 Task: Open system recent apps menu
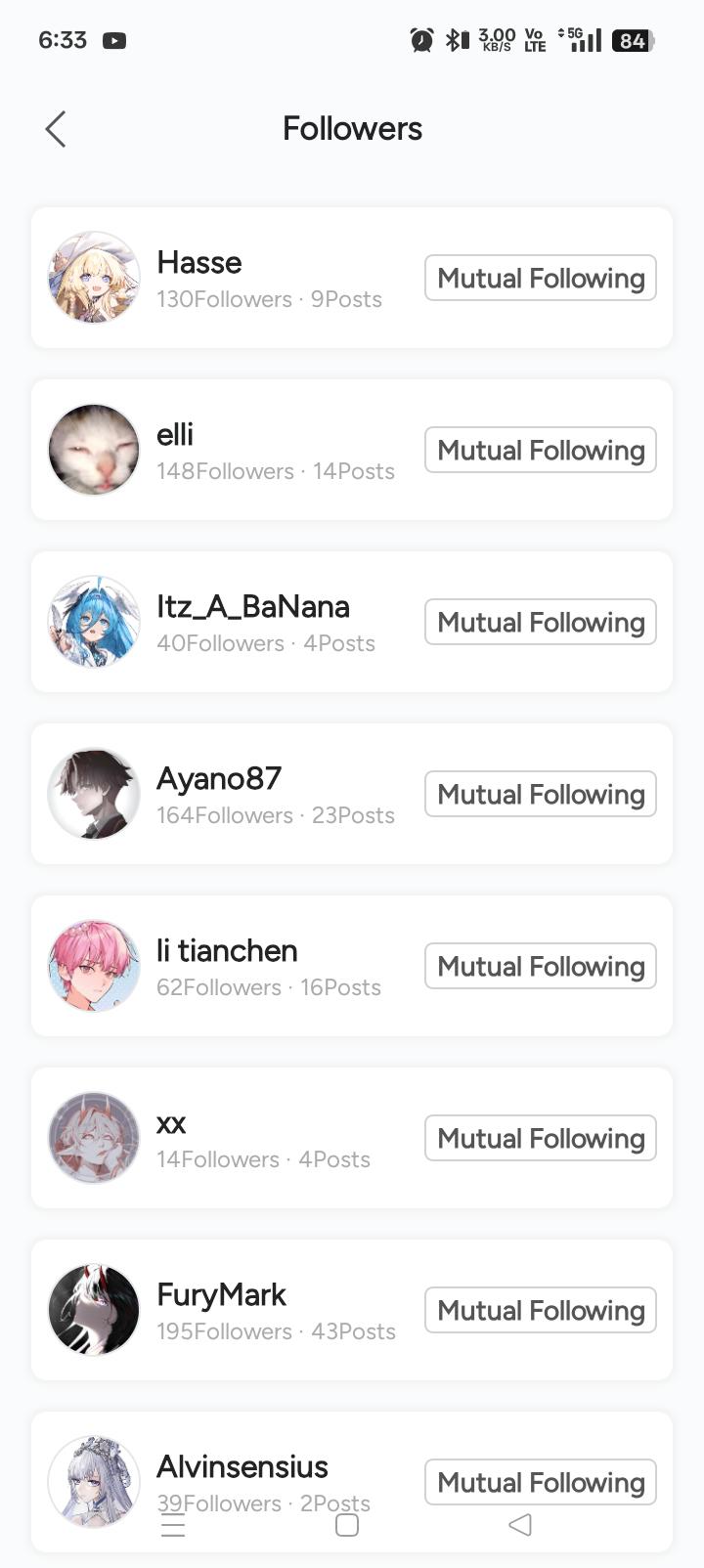173,1526
